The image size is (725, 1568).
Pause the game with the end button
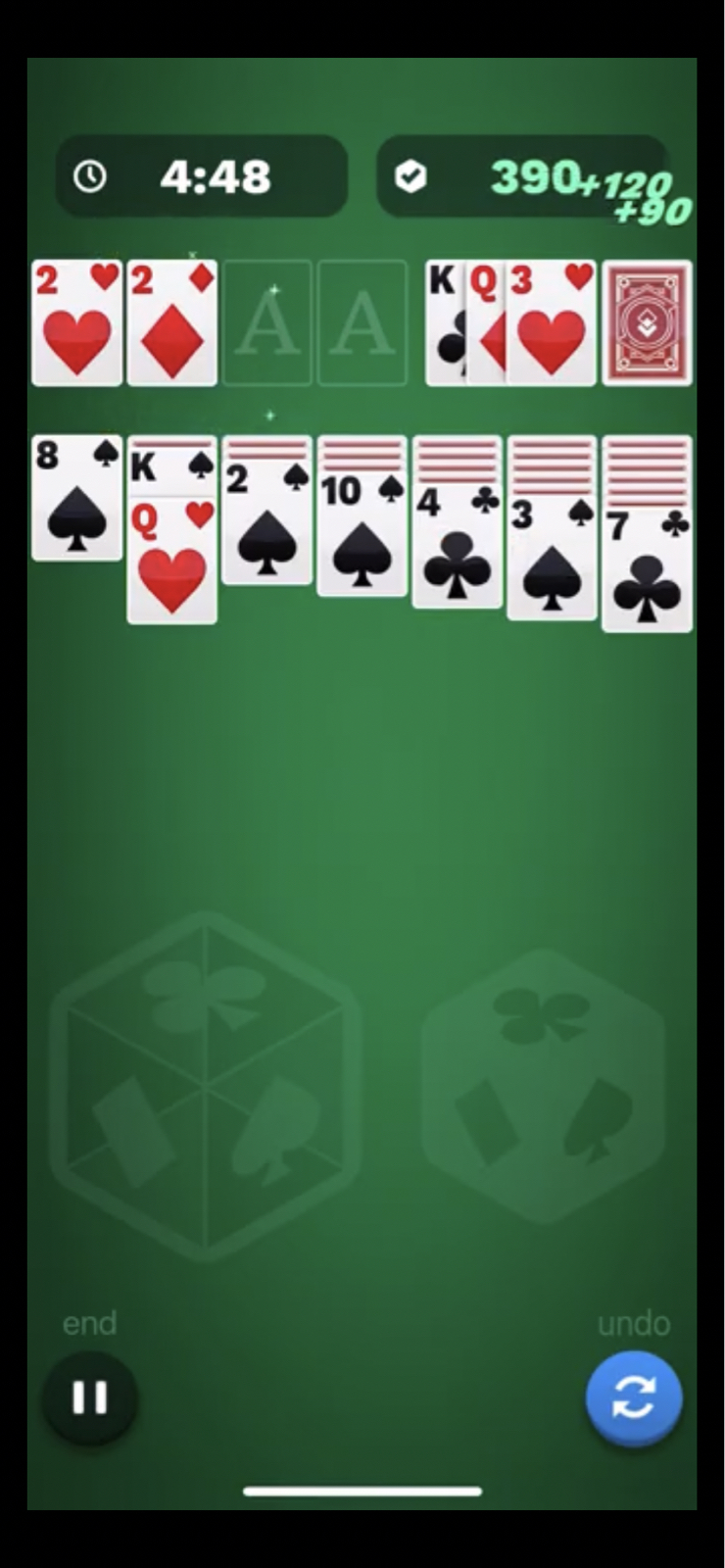[89, 1397]
